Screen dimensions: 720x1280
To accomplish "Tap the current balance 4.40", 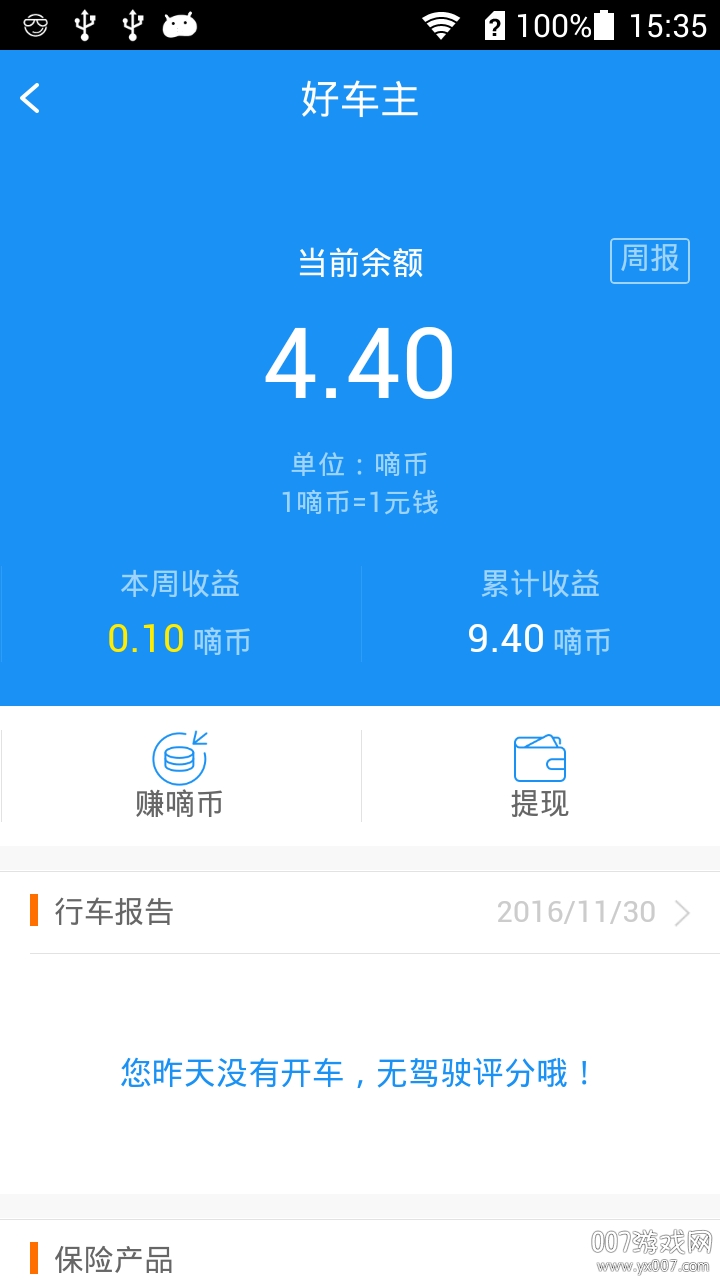I will click(x=360, y=363).
